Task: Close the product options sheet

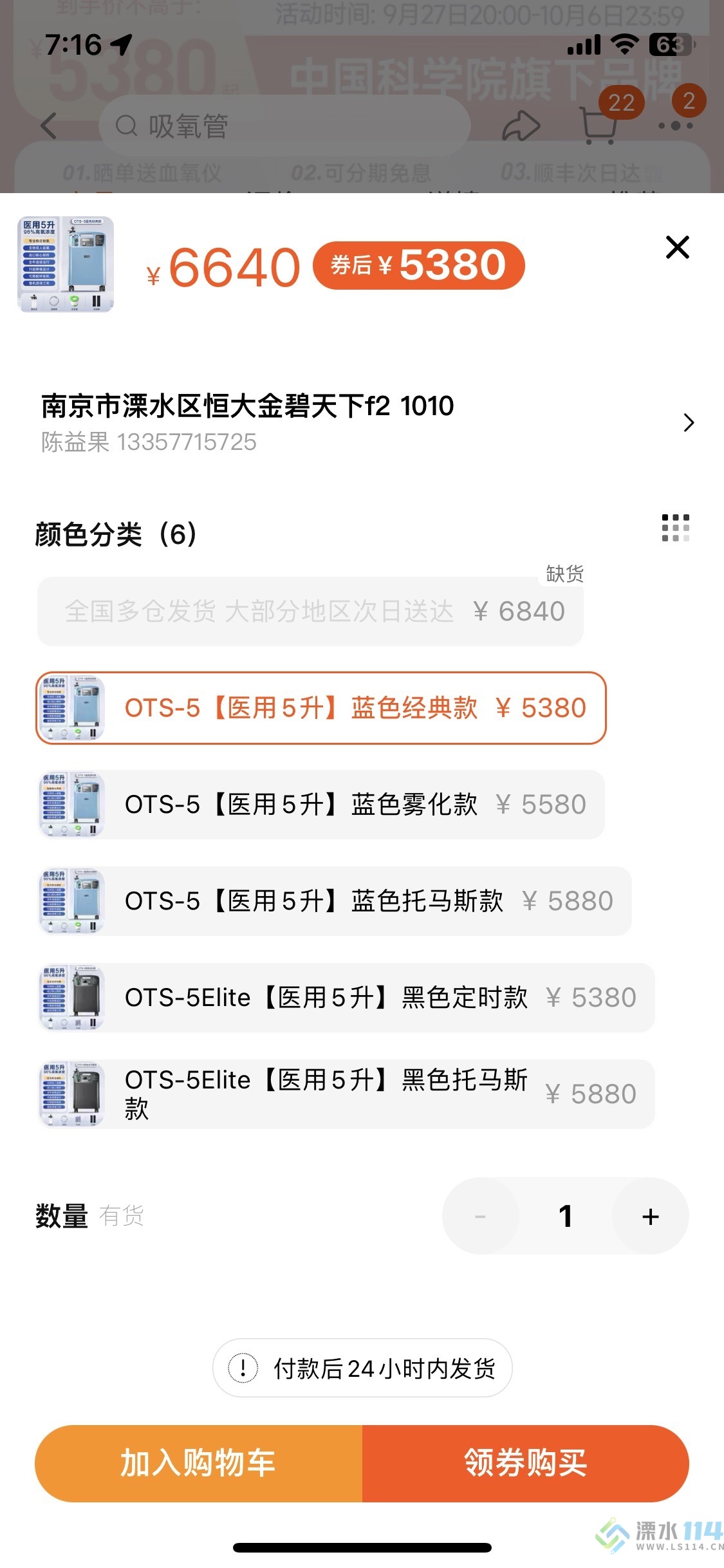Action: pos(677,247)
